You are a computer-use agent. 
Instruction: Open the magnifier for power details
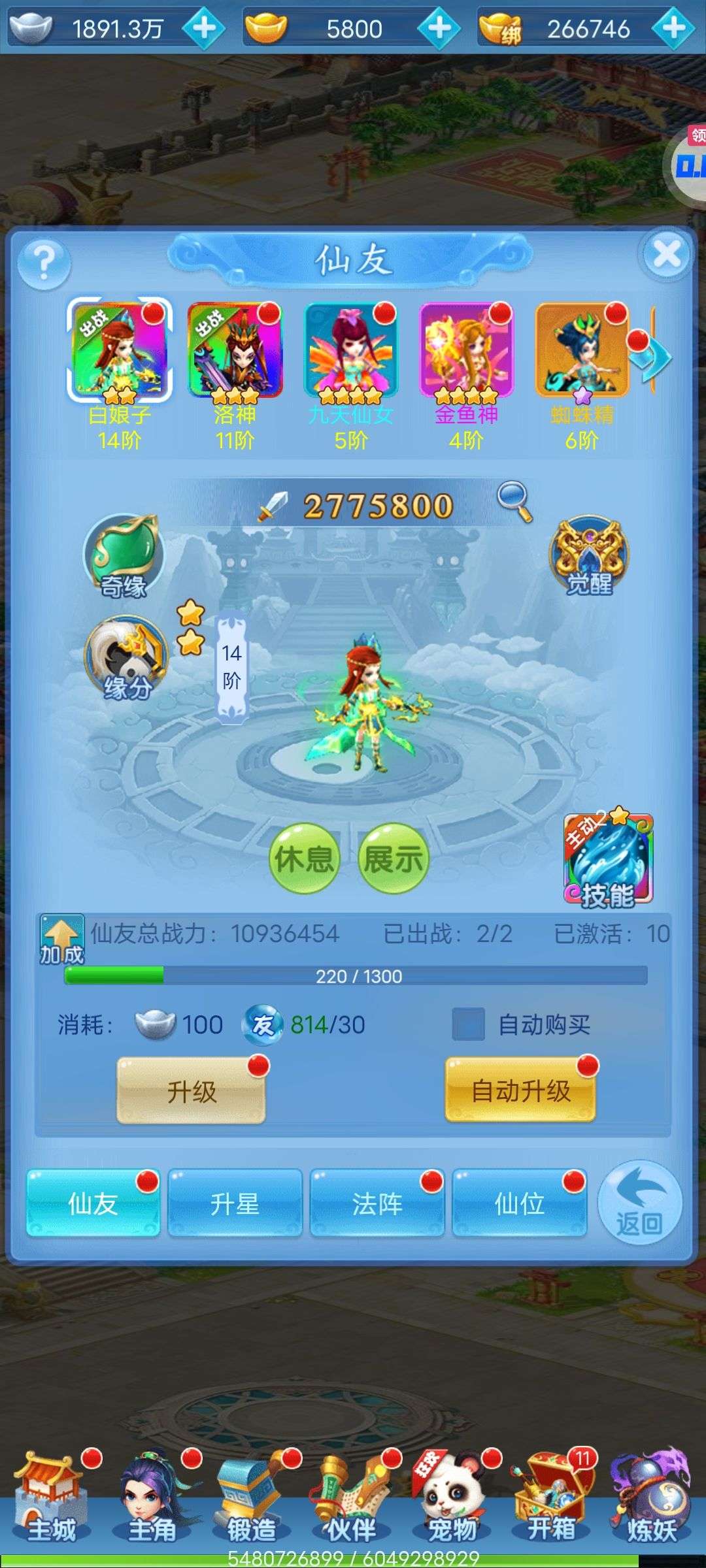click(515, 502)
